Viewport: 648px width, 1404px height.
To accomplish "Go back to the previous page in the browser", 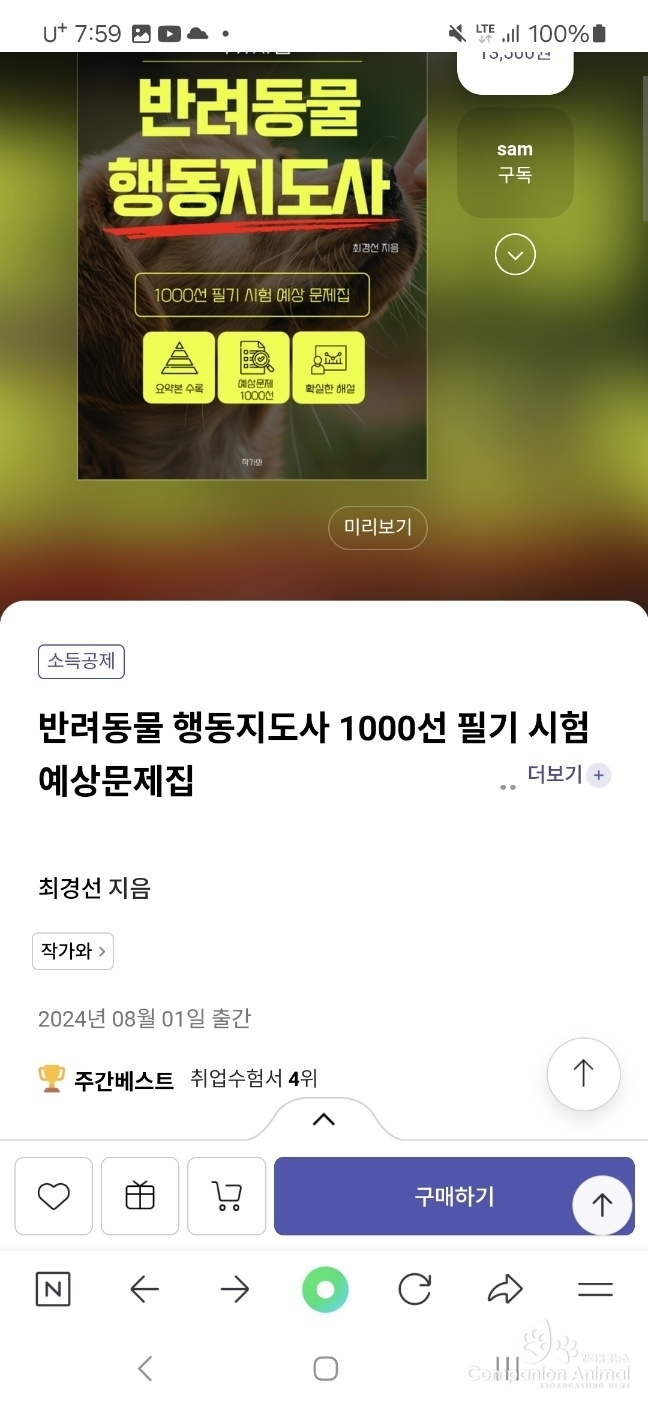I will (x=145, y=1290).
